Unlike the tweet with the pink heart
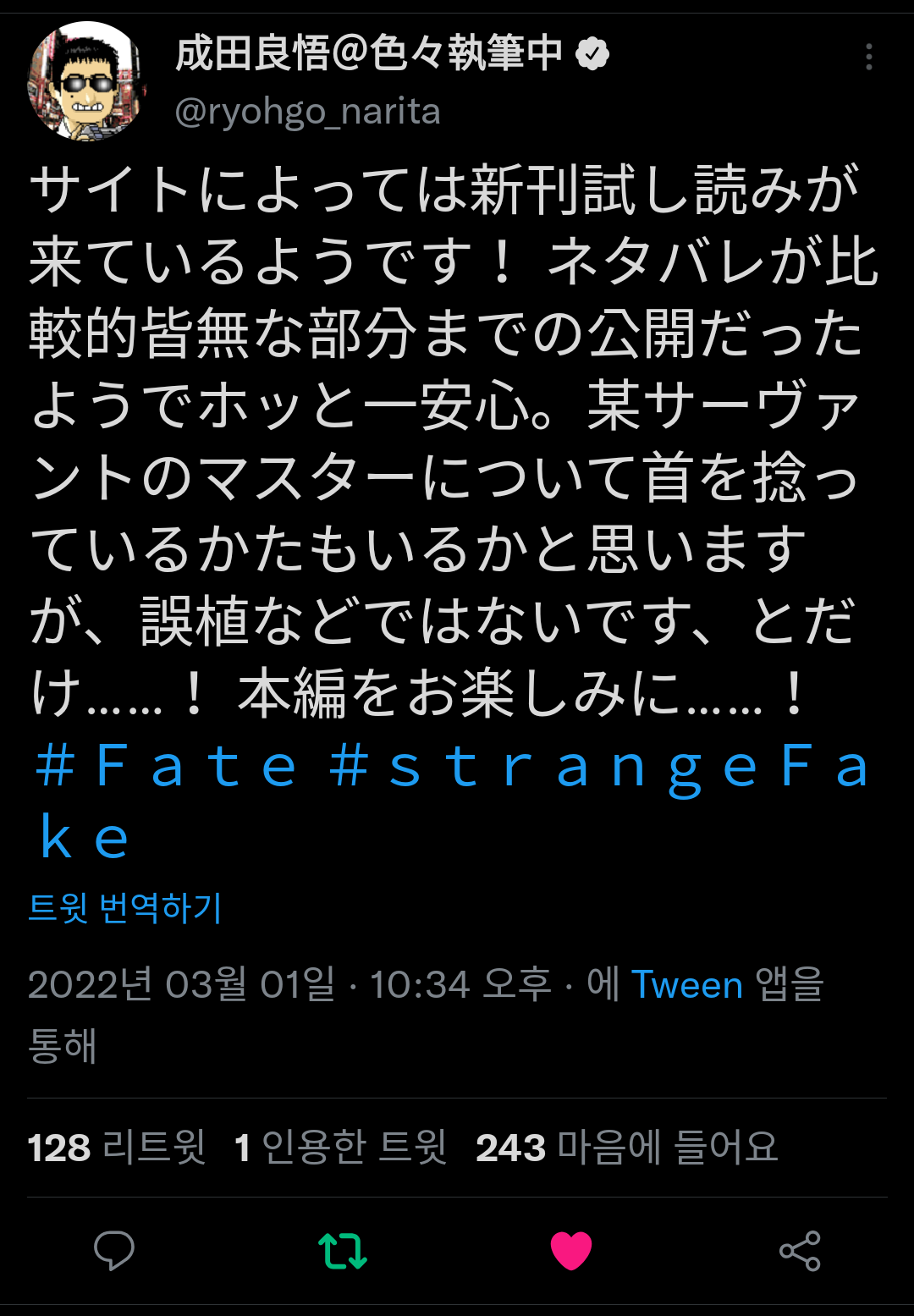Screen dimensions: 914x1316 click(x=571, y=1250)
